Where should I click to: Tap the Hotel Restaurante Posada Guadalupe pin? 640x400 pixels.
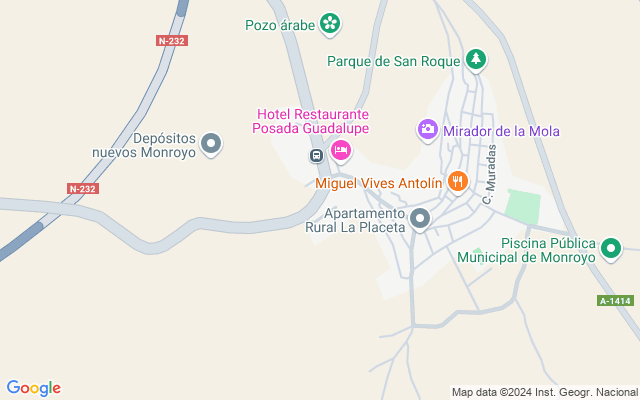[341, 151]
